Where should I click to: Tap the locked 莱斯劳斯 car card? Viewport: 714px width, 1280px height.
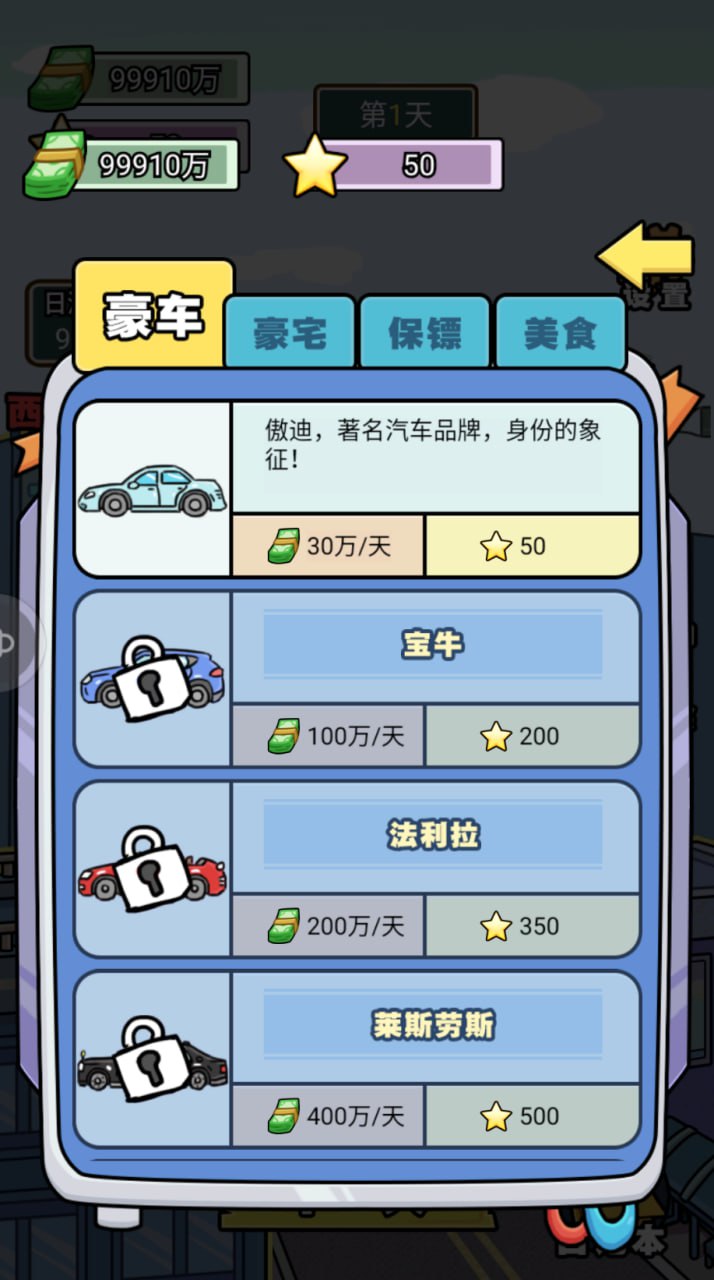pyautogui.click(x=357, y=1059)
